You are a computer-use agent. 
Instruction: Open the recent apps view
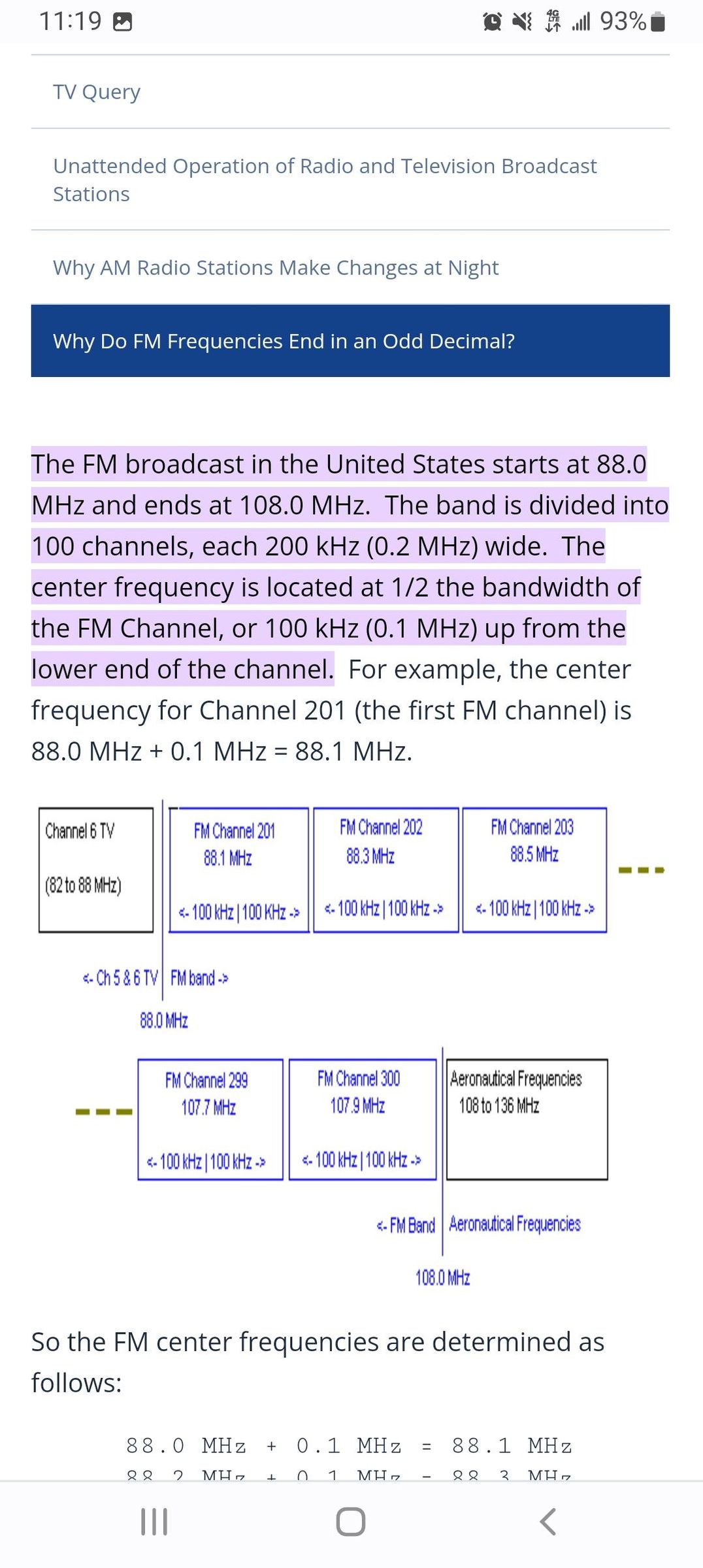[154, 1522]
